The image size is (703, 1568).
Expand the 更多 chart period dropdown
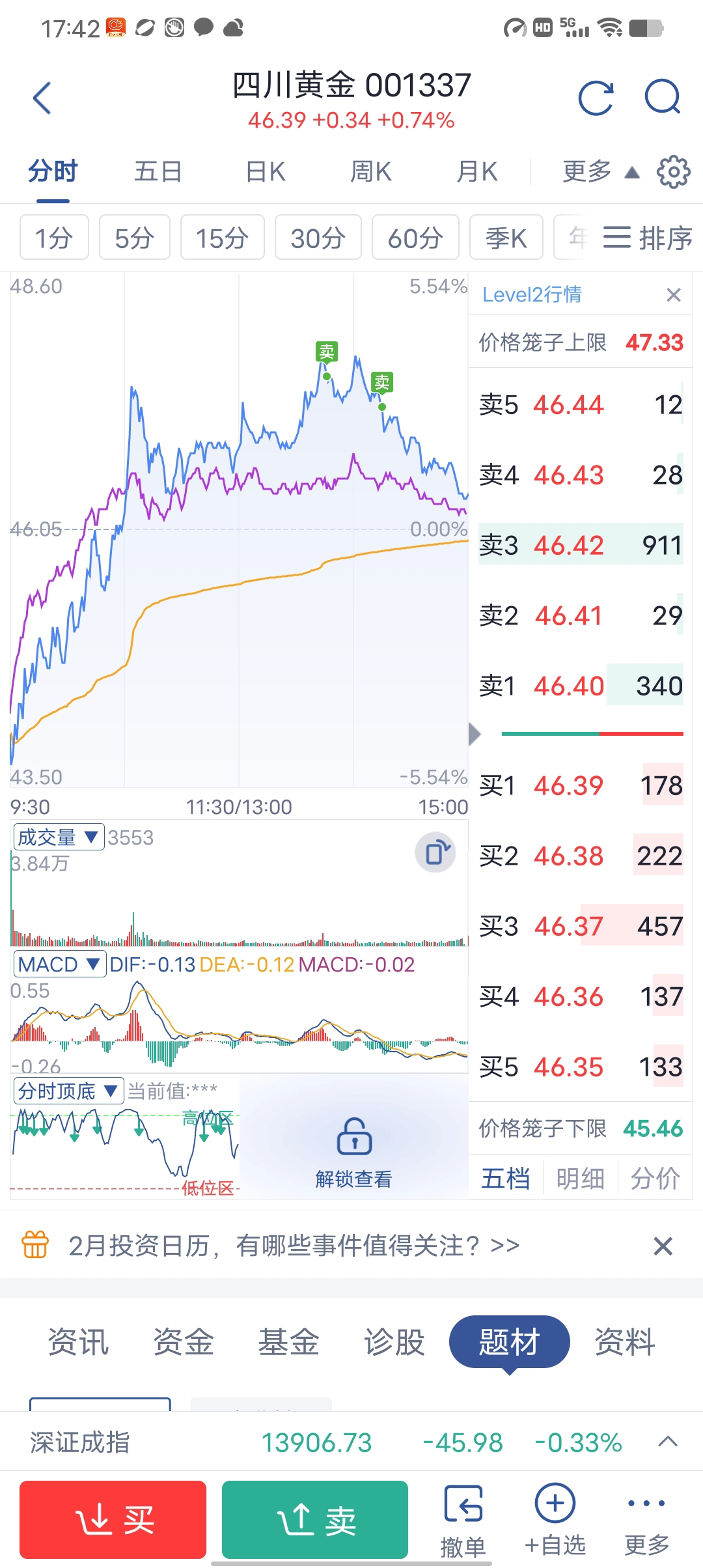(x=600, y=172)
